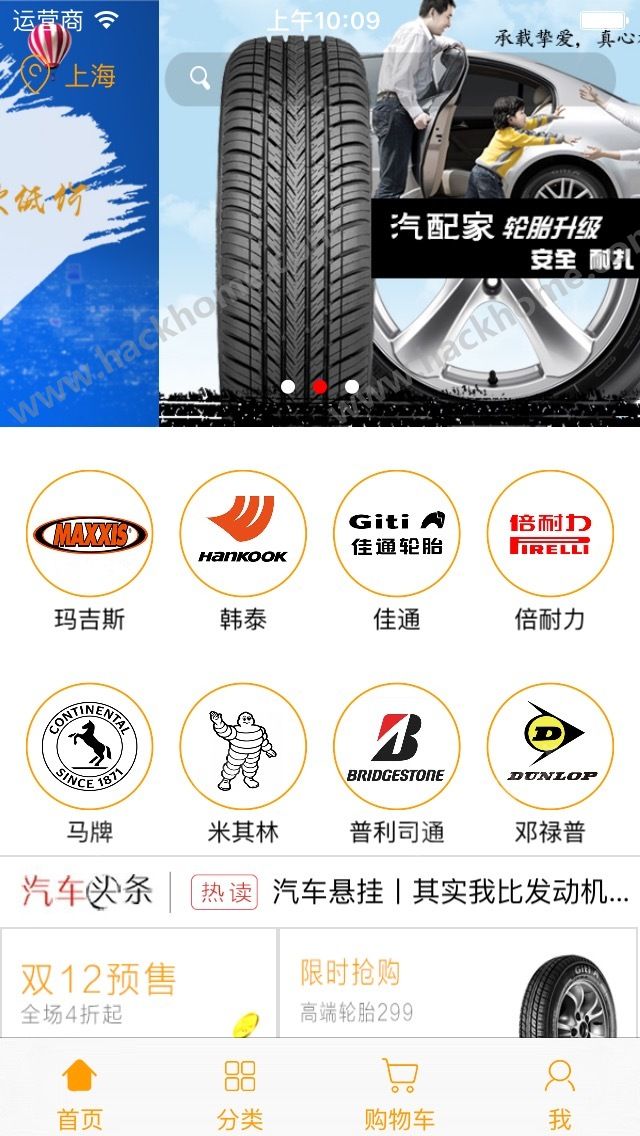640x1136 pixels.
Task: Choose the 马牌 Continental brand
Action: (89, 746)
